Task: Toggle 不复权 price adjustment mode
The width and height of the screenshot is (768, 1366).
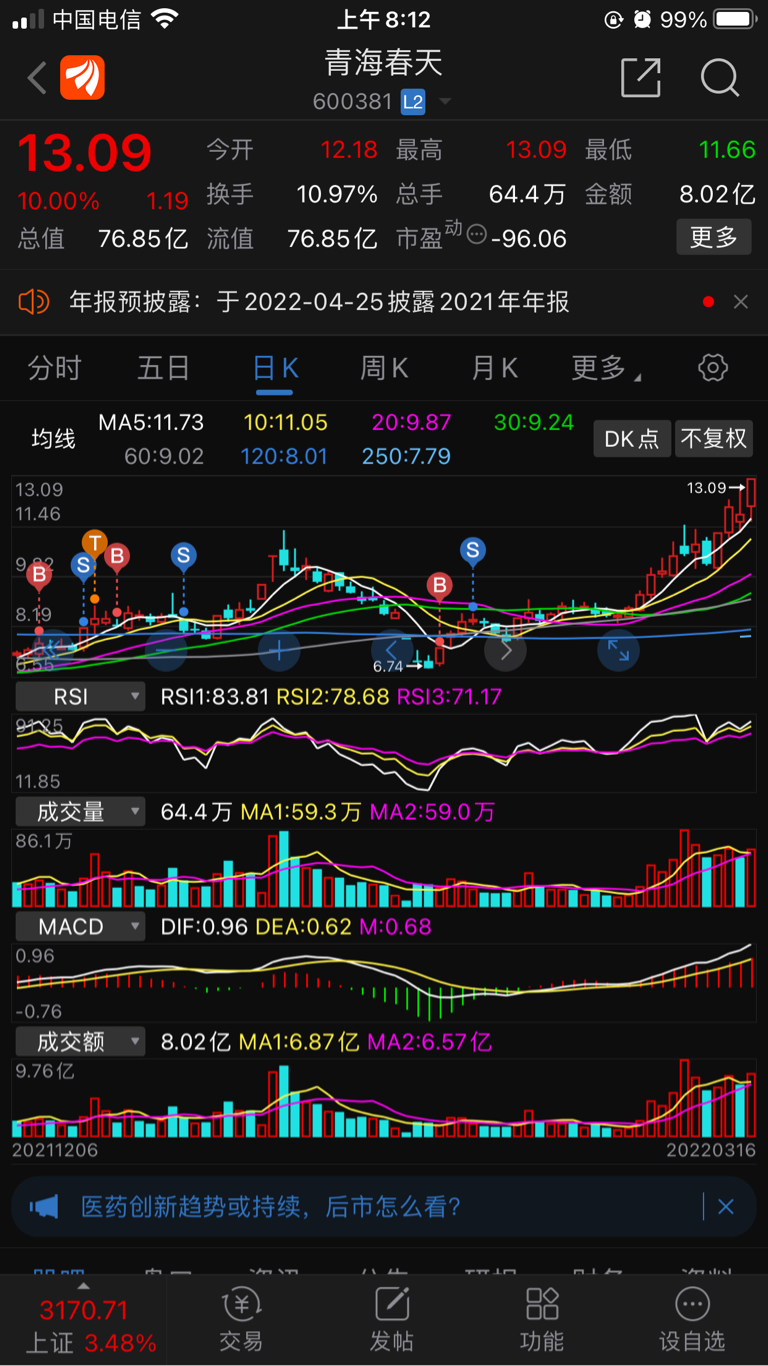Action: [x=714, y=438]
